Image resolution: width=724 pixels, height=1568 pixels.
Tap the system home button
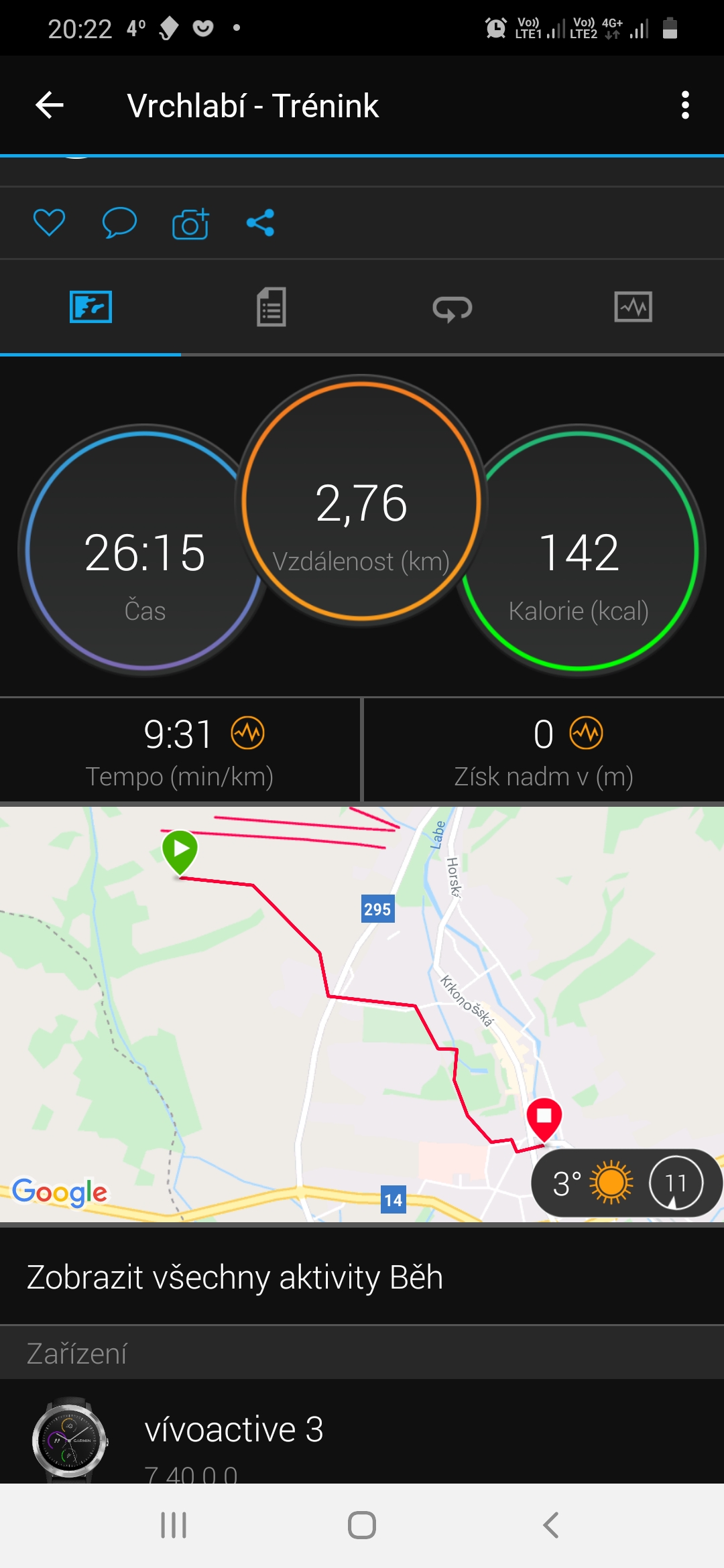(x=362, y=1526)
